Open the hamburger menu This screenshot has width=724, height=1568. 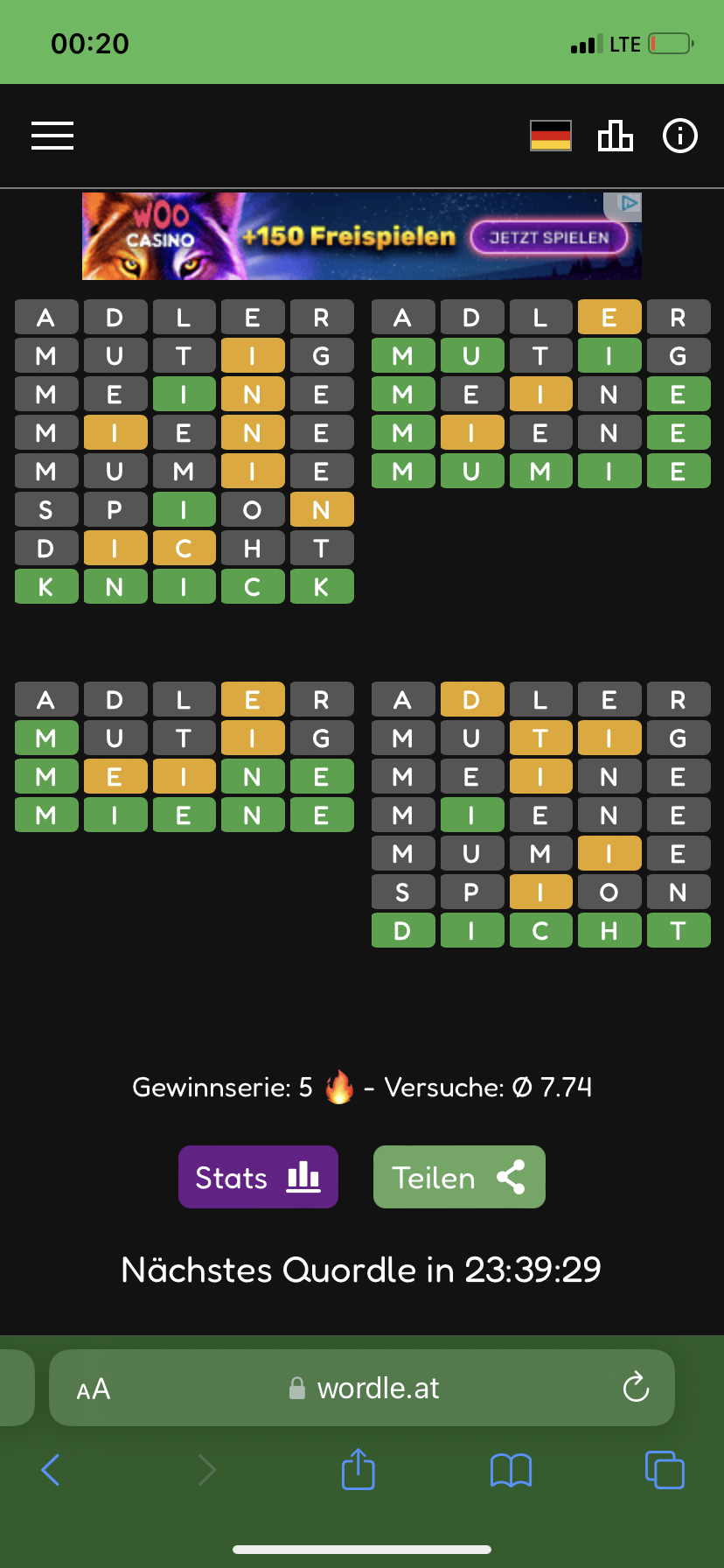coord(52,136)
